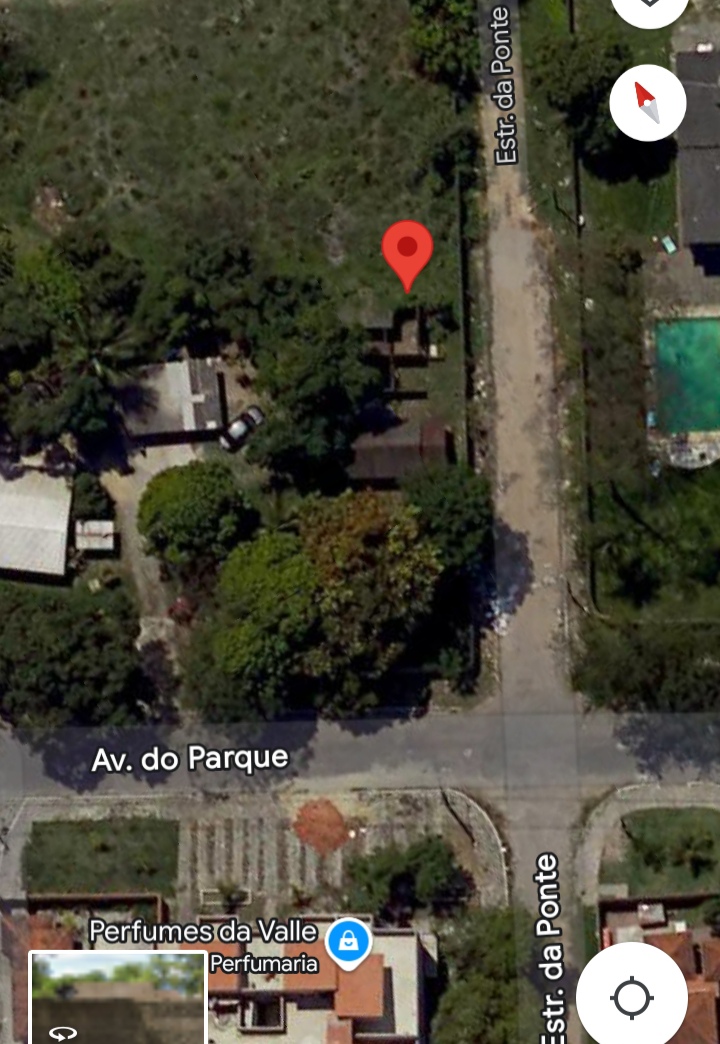
Task: Open the Perfumes da Valle place marker
Action: [x=348, y=941]
